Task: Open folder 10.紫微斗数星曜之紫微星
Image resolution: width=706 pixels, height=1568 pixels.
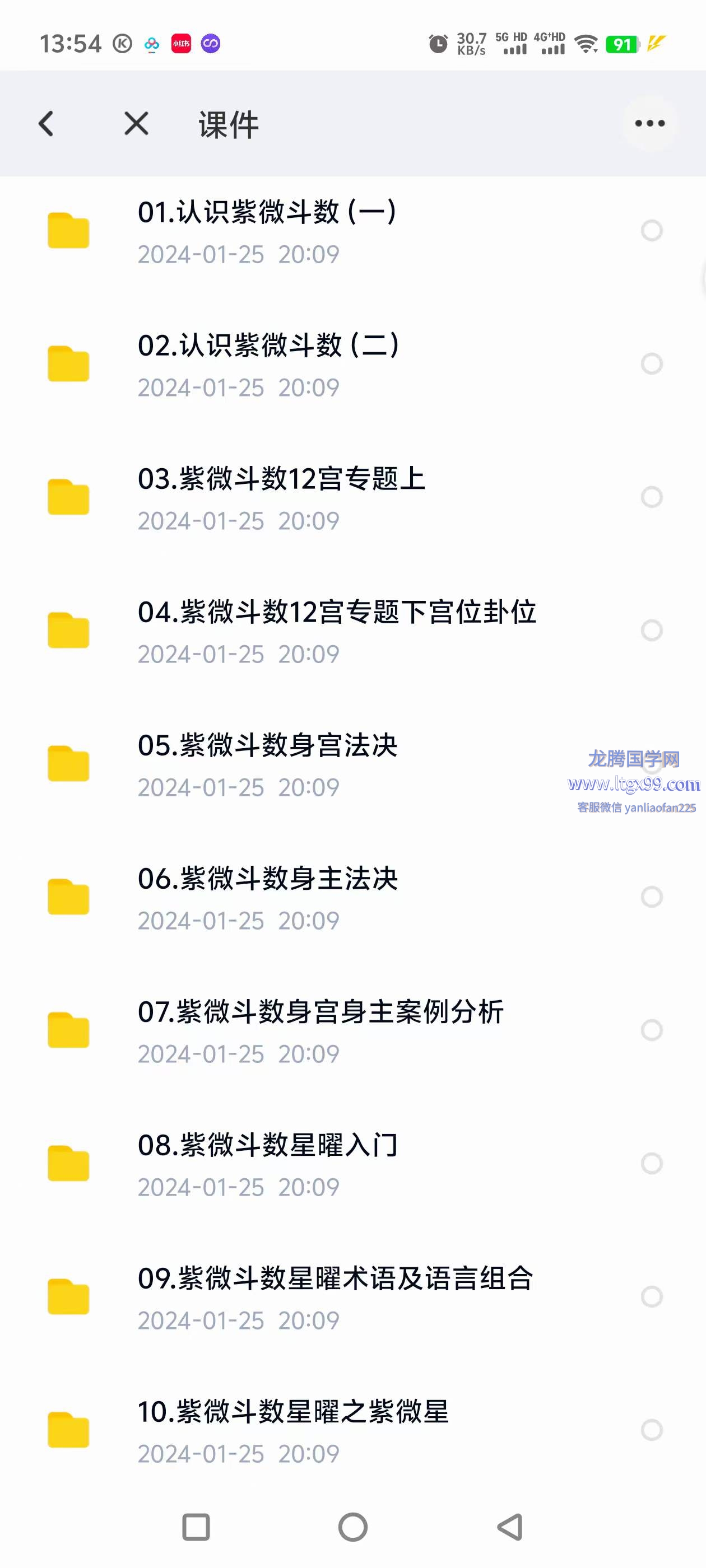Action: 352,1430
